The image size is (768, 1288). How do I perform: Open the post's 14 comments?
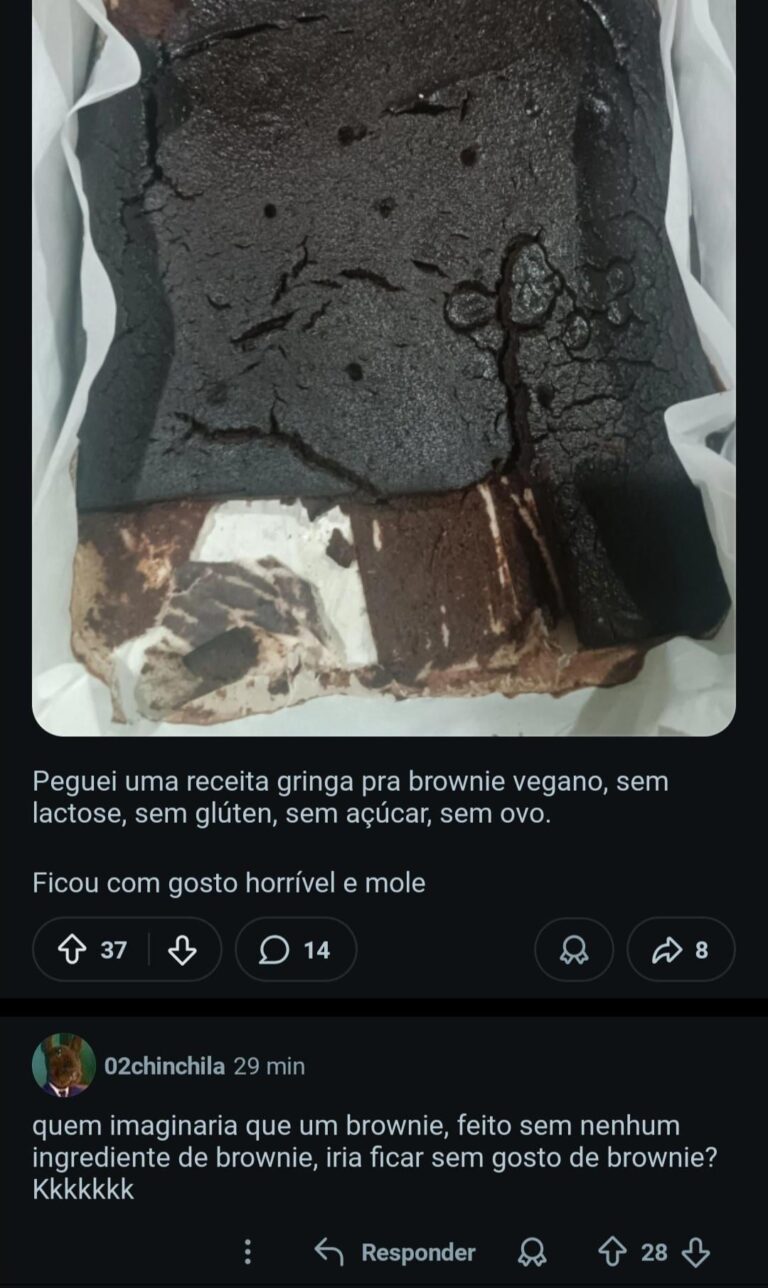pyautogui.click(x=295, y=950)
